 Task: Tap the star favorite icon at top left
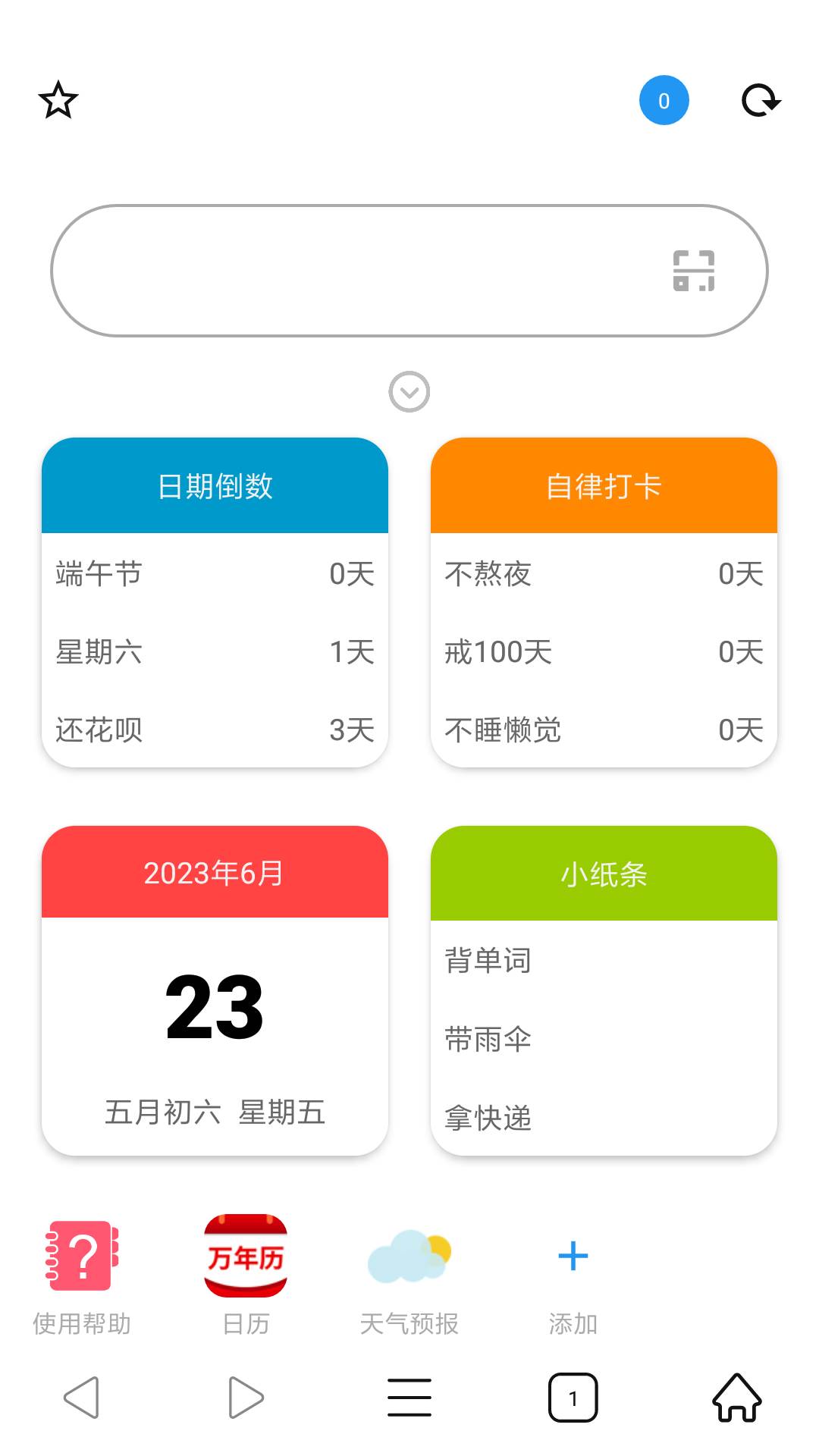tap(58, 99)
